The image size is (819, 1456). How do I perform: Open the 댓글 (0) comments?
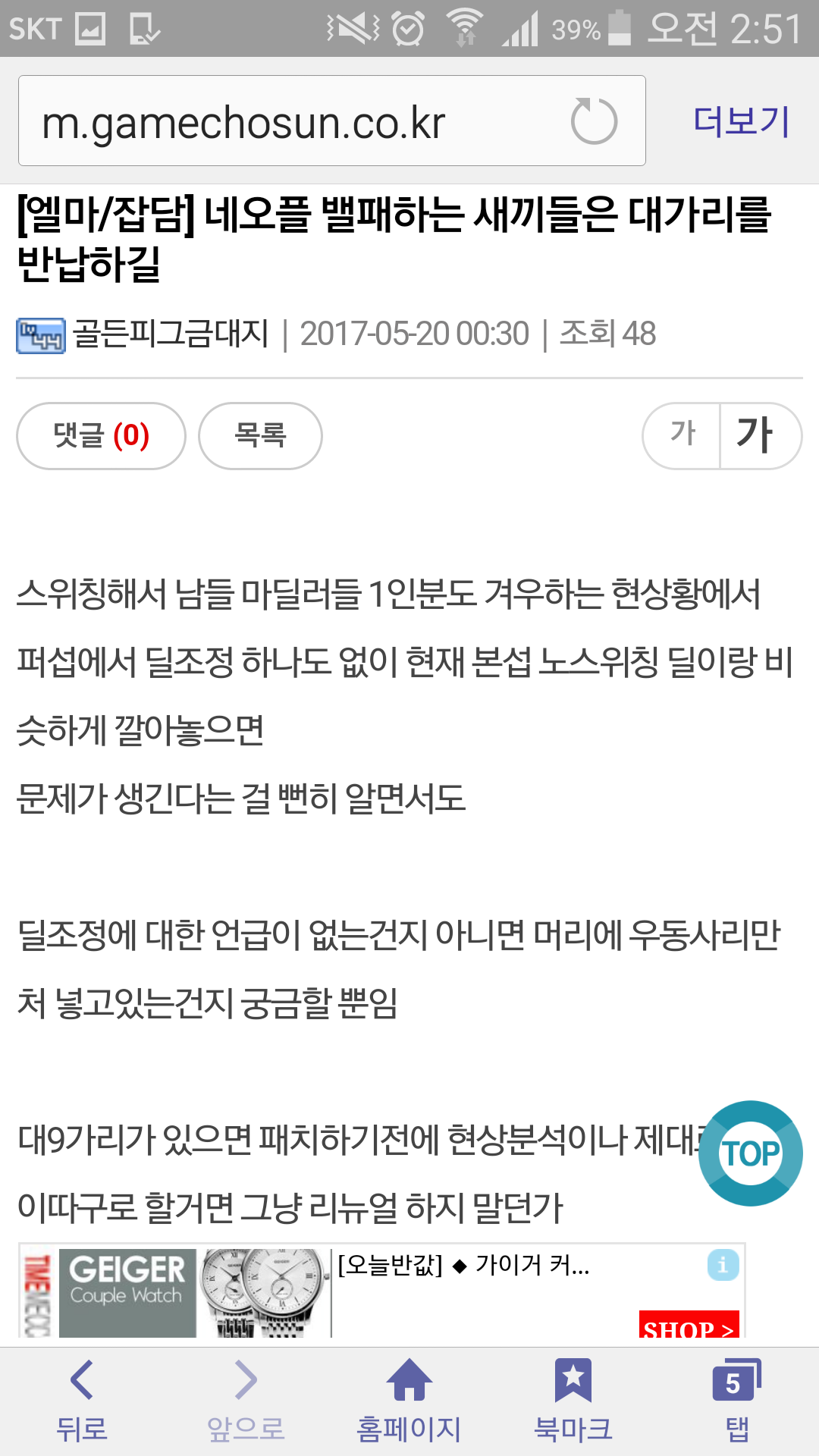pos(101,435)
